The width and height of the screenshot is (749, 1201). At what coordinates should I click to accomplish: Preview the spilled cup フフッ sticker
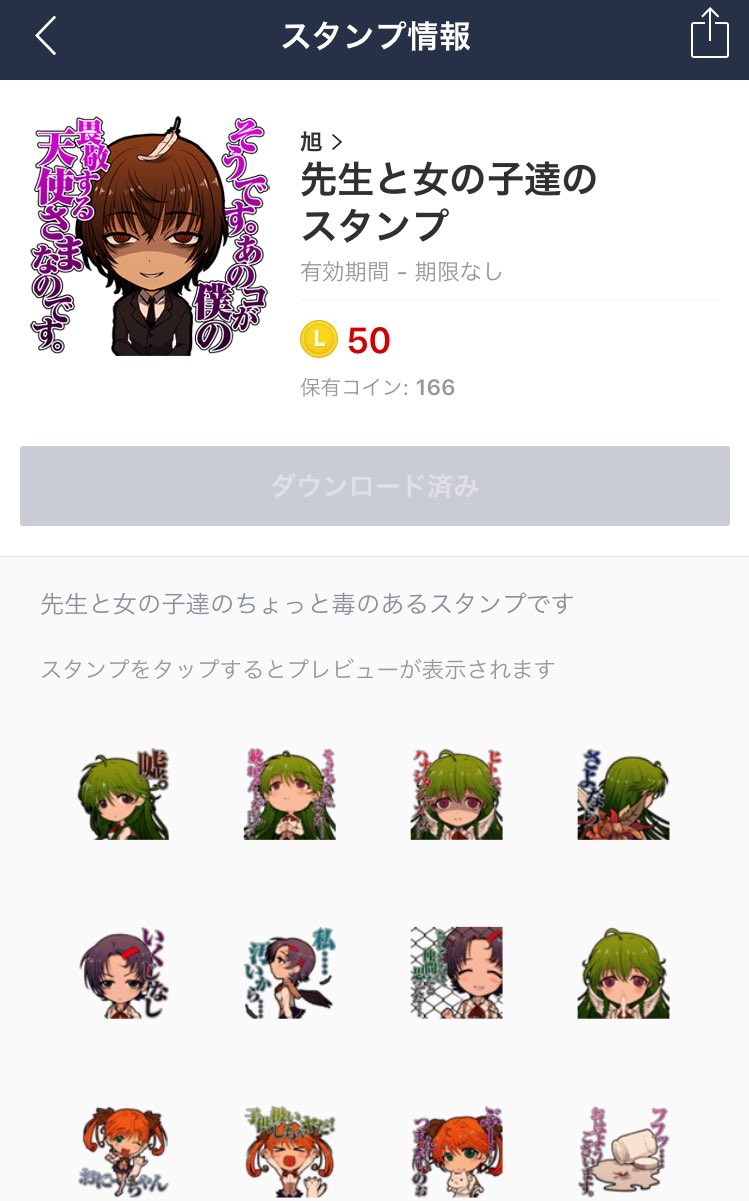[x=623, y=1152]
